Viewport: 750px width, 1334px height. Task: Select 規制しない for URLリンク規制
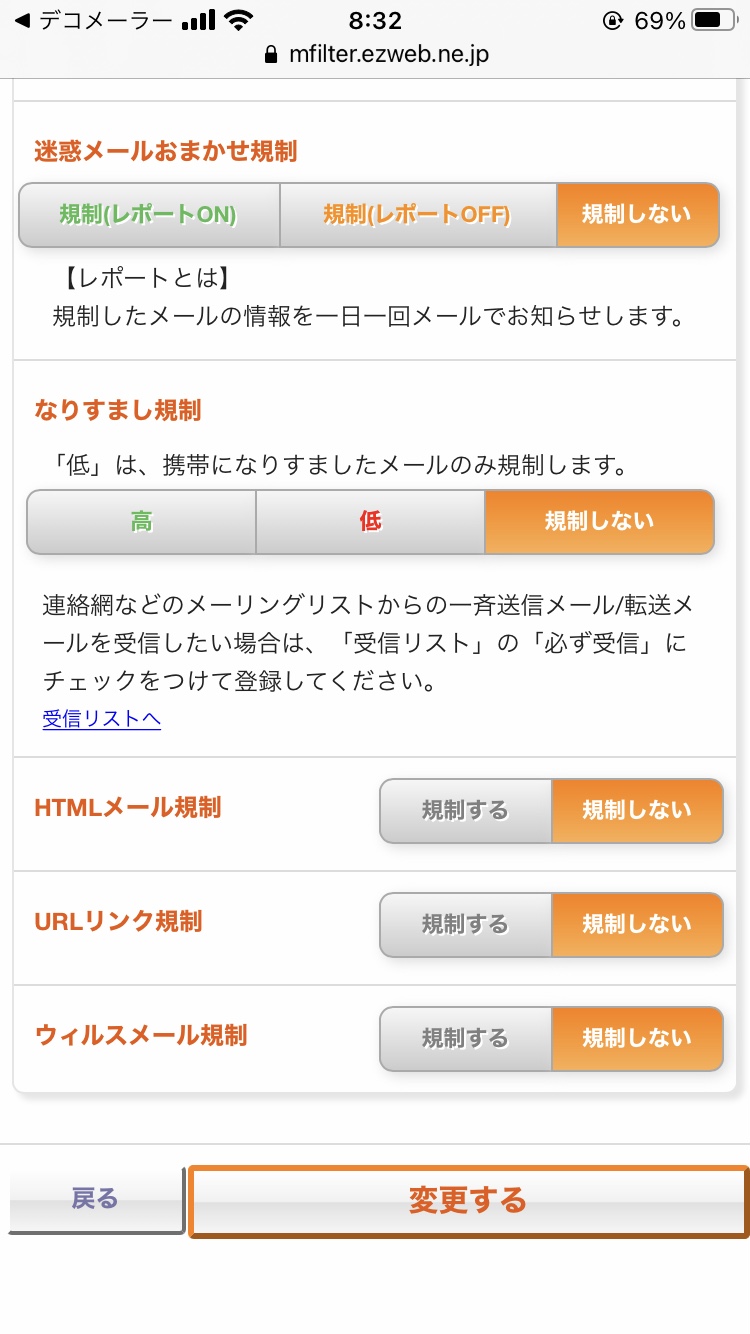[x=637, y=924]
